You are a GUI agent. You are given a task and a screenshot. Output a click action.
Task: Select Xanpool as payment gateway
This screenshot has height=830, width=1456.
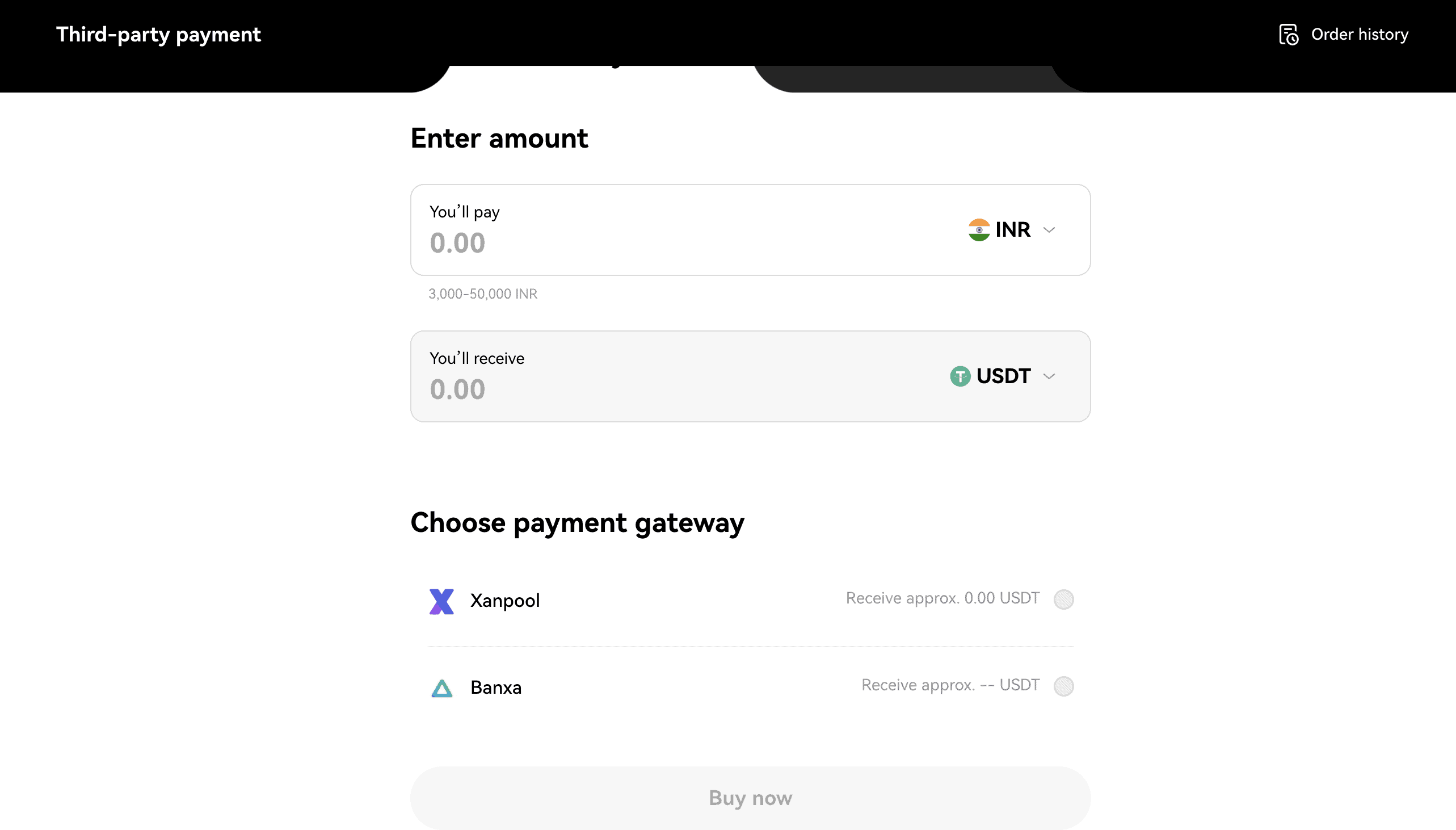point(1063,599)
